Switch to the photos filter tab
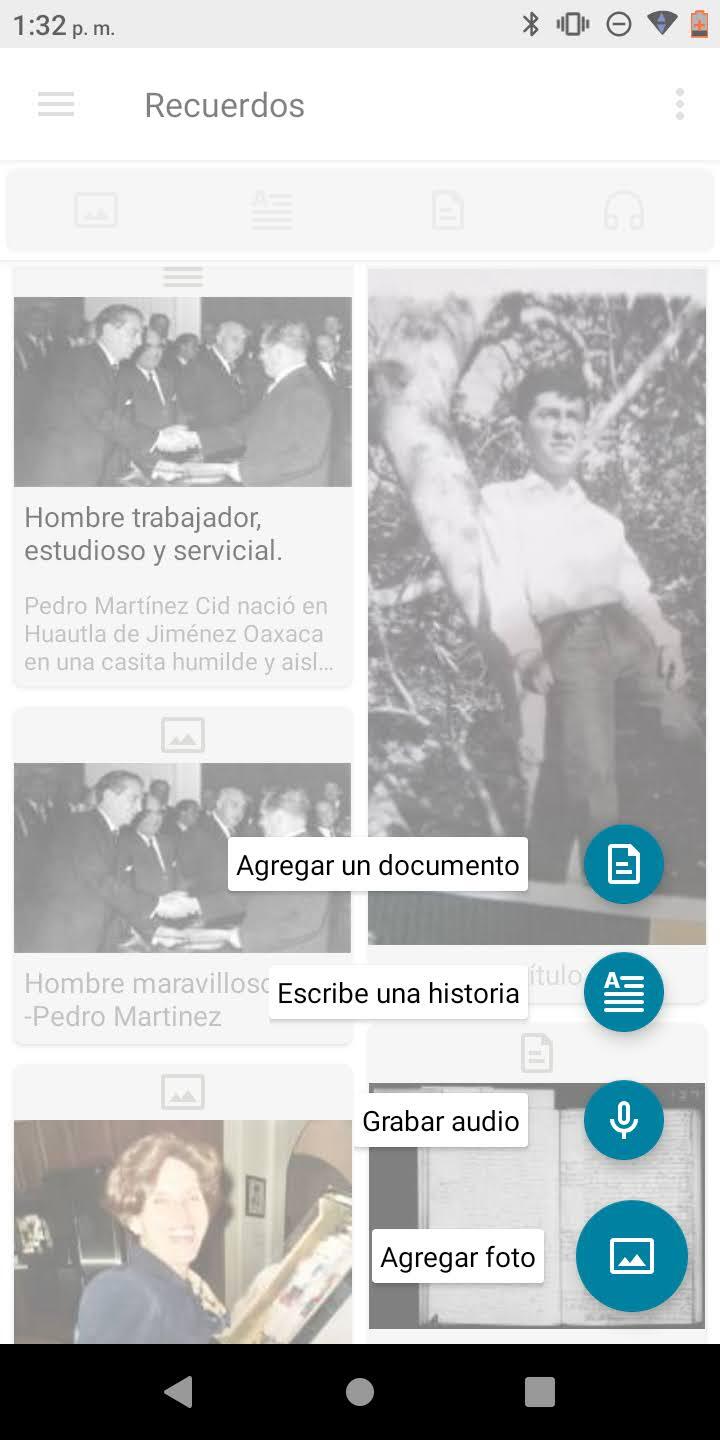 coord(96,210)
